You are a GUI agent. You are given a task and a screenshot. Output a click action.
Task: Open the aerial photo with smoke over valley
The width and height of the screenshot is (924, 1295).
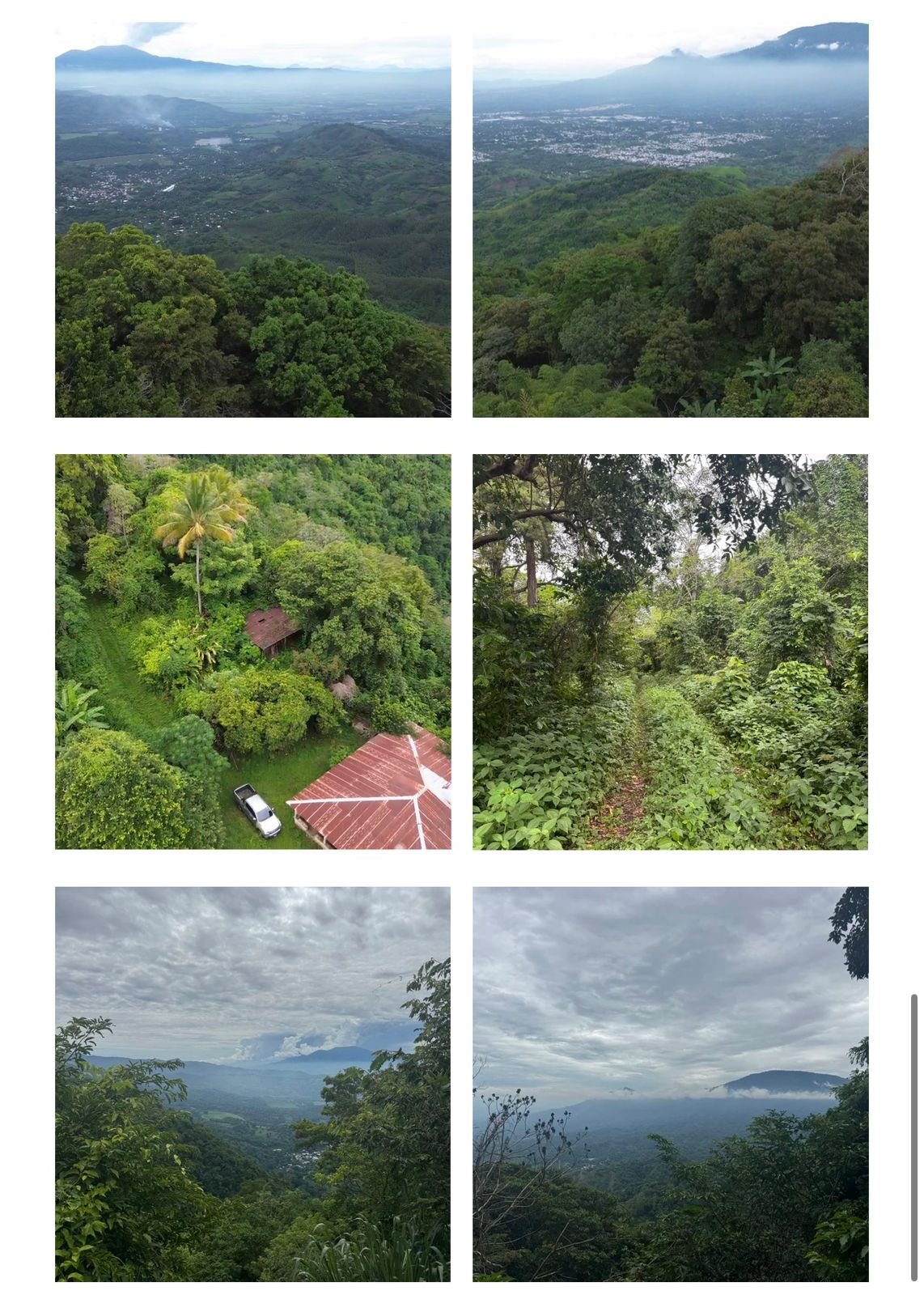click(252, 219)
